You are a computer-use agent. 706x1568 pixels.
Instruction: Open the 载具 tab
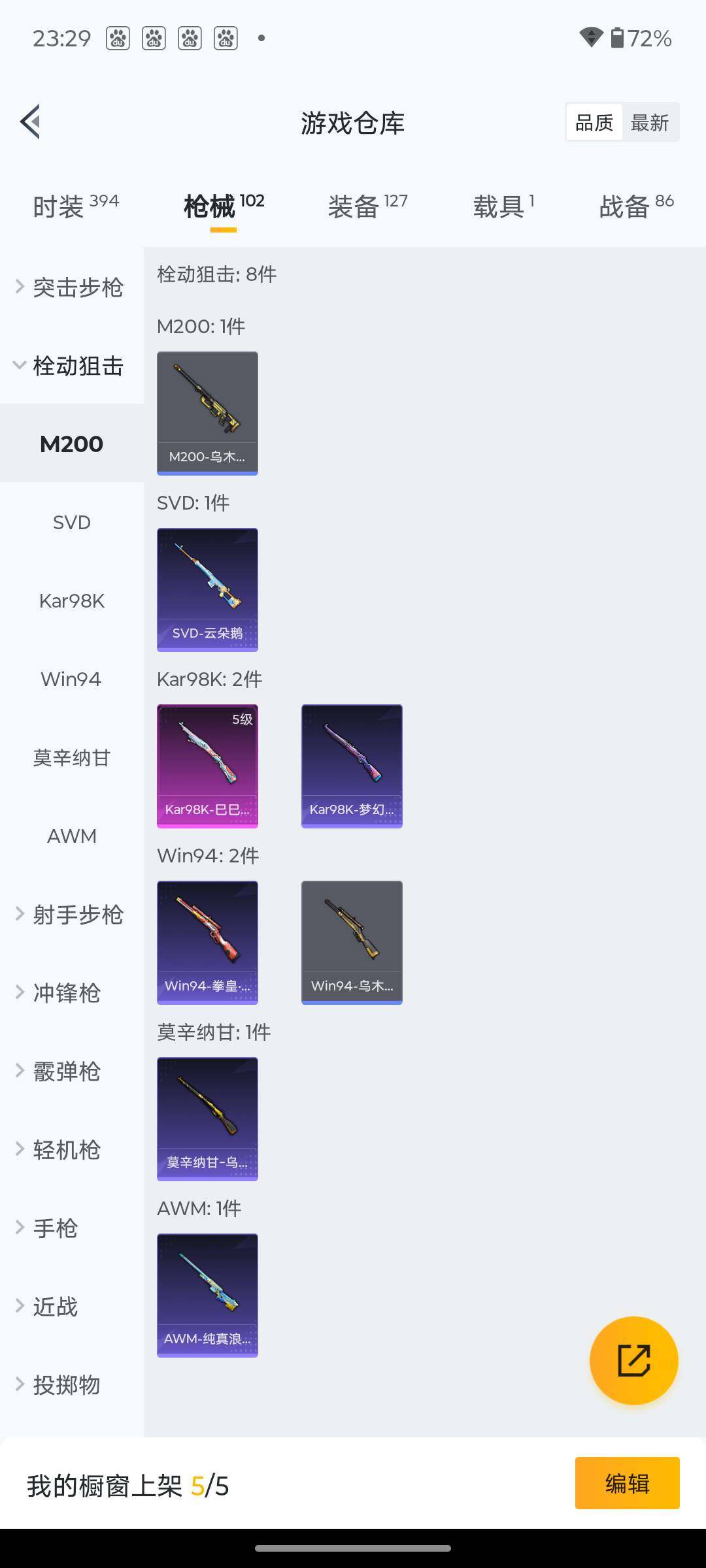[503, 206]
